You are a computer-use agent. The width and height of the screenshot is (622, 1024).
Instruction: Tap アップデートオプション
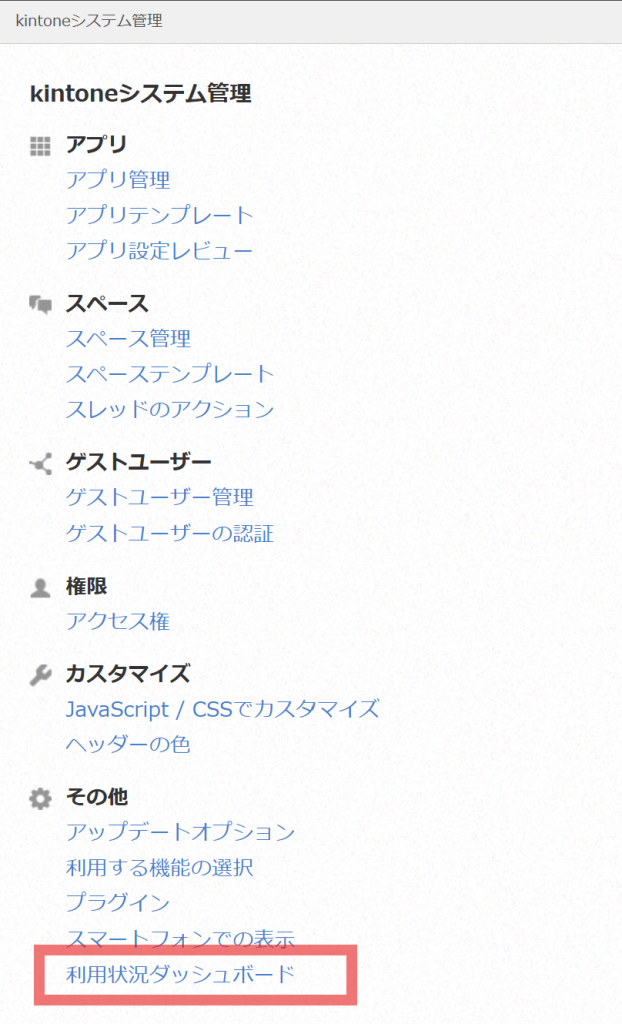pos(181,832)
